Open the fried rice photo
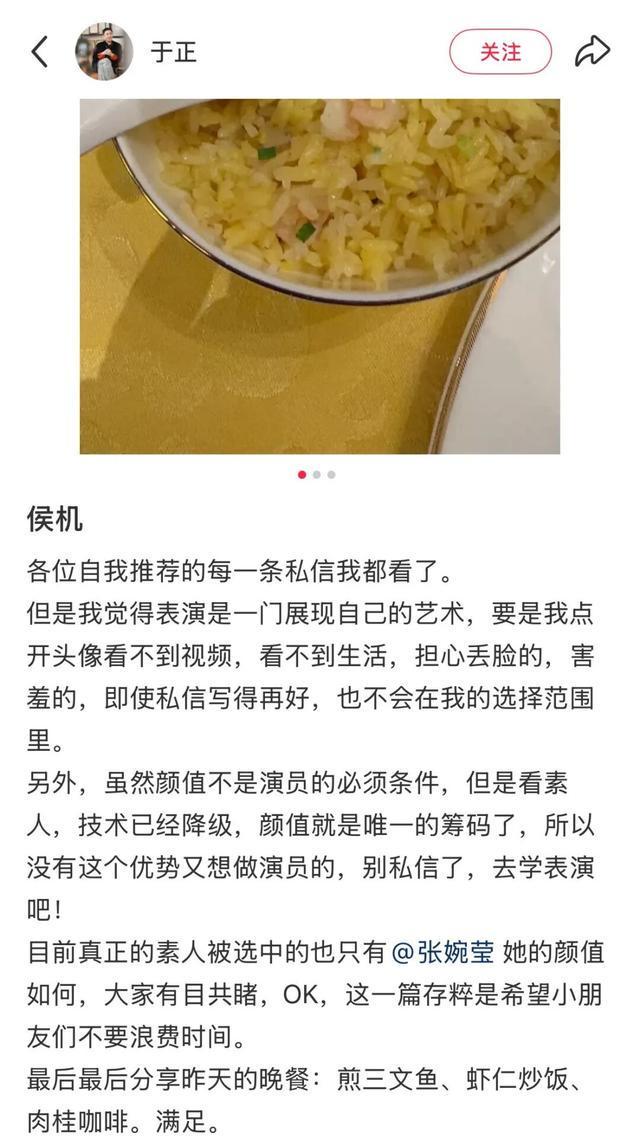The image size is (640, 1146). coord(320,276)
